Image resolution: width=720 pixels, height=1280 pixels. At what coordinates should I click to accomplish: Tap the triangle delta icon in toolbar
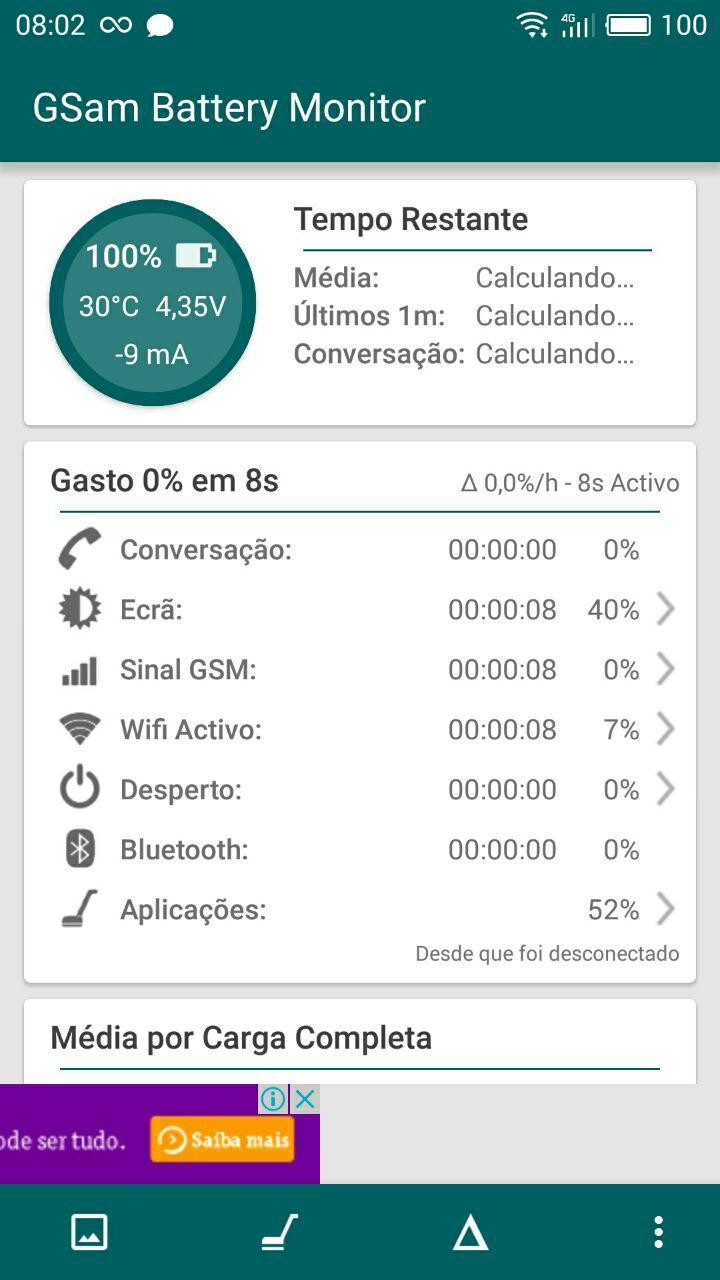pos(470,1234)
